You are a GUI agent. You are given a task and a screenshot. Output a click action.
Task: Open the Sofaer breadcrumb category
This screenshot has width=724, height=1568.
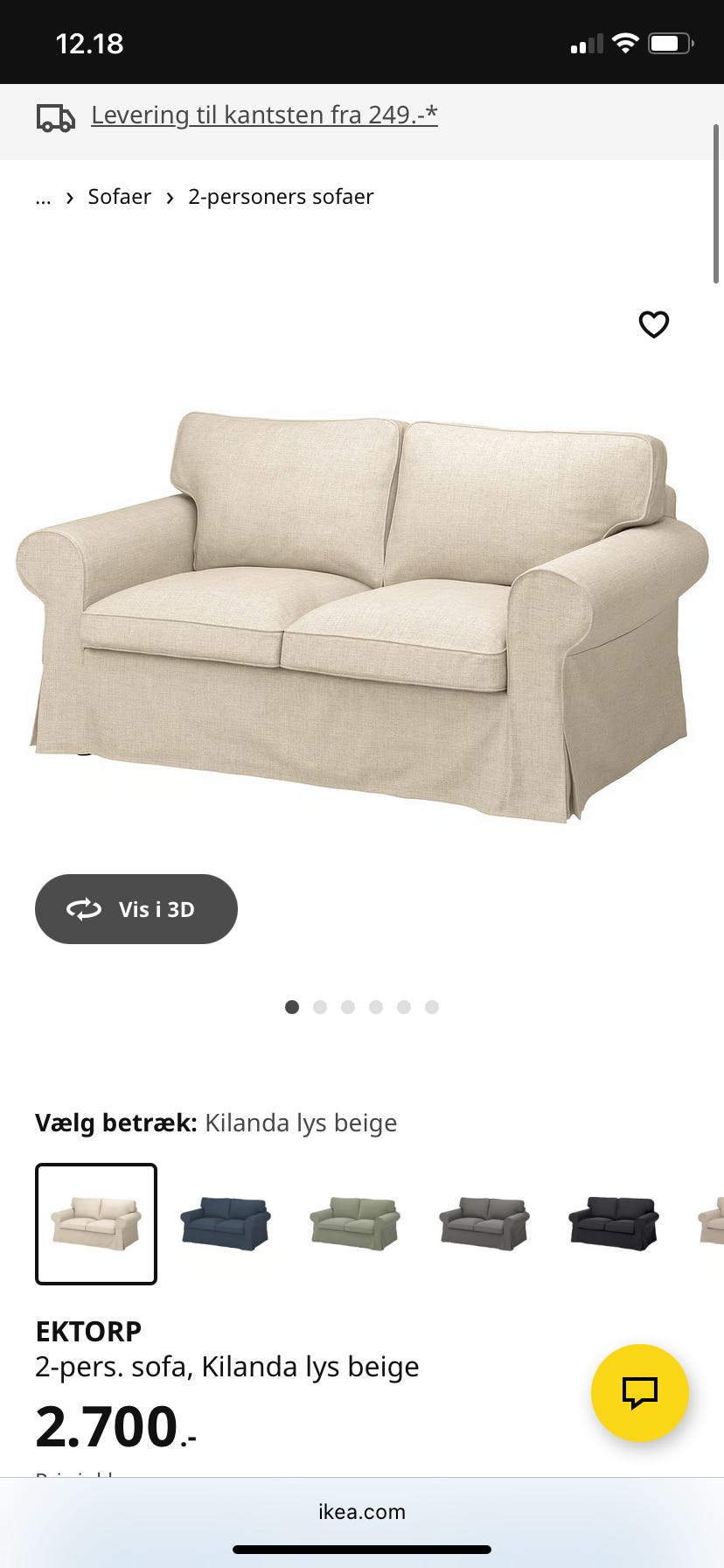tap(119, 196)
